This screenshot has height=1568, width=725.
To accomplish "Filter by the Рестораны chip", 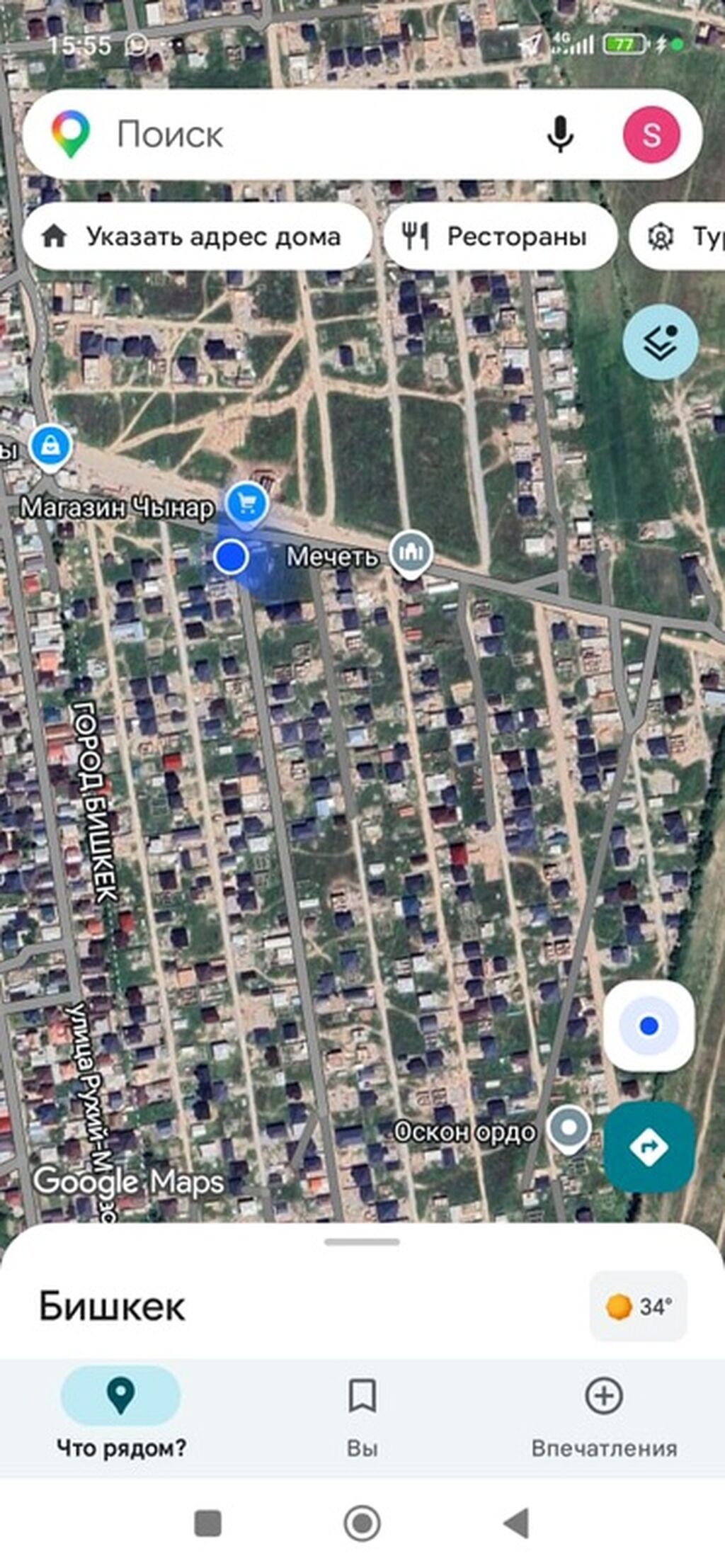I will (500, 237).
